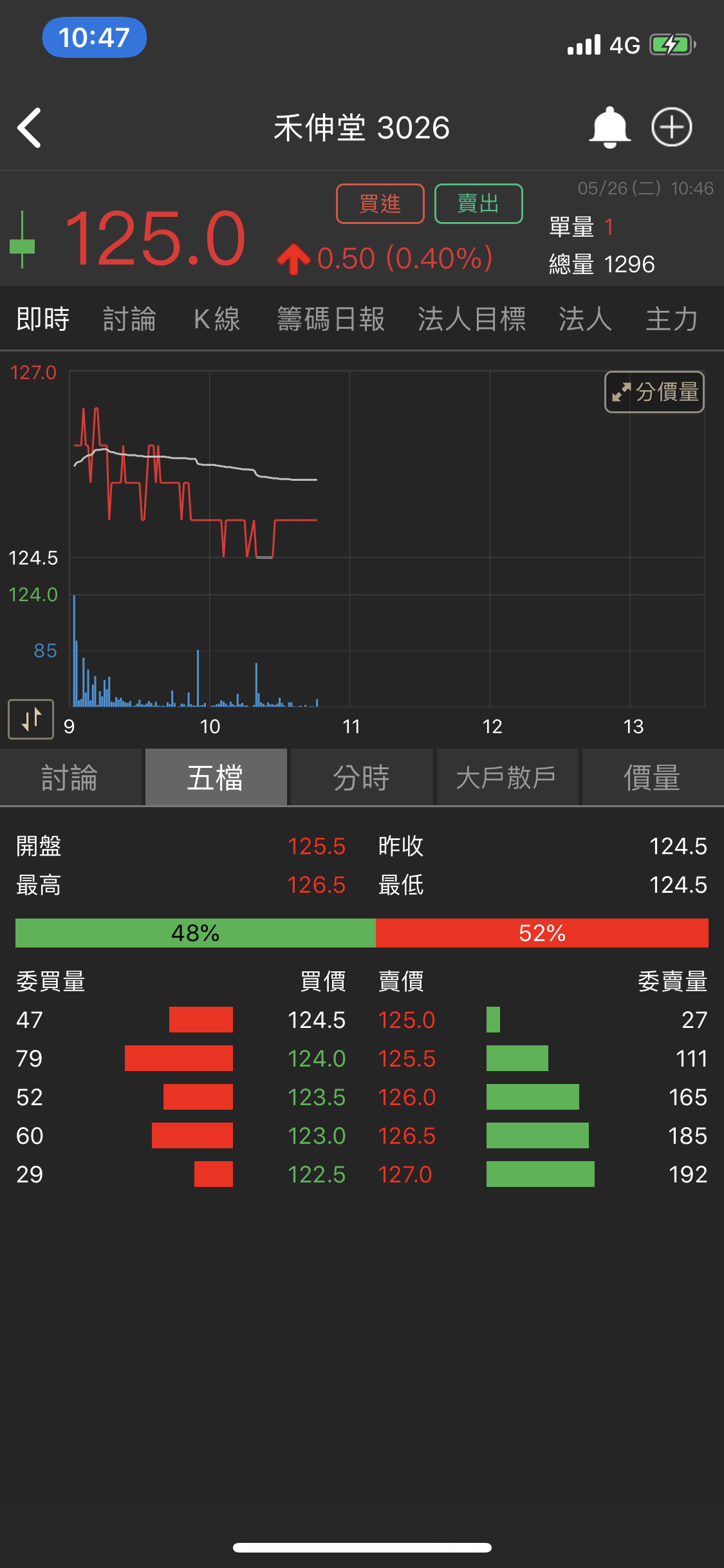This screenshot has height=1568, width=724.
Task: Switch to the 主力 tab
Action: (672, 319)
